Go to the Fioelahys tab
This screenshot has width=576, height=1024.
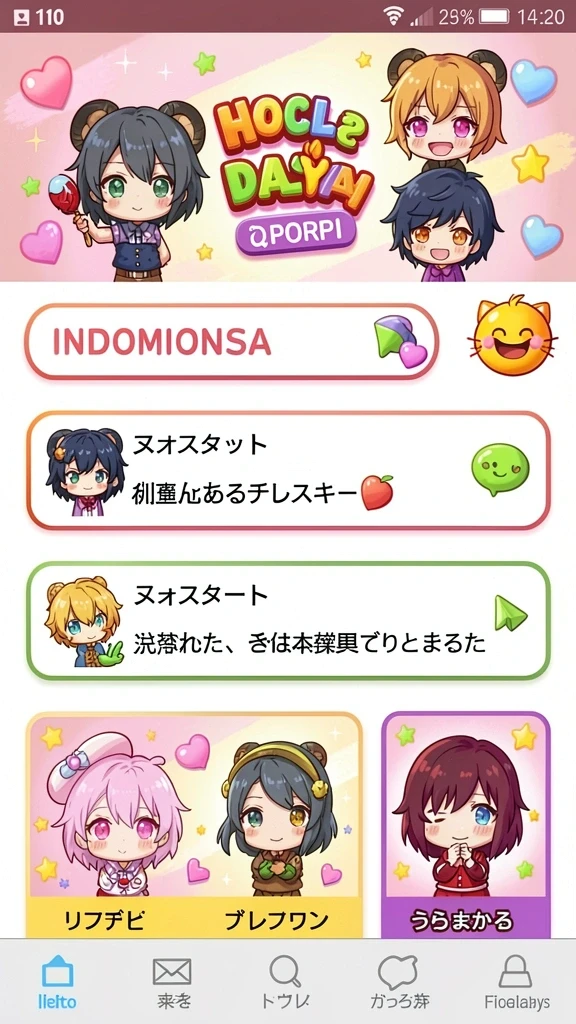[517, 982]
